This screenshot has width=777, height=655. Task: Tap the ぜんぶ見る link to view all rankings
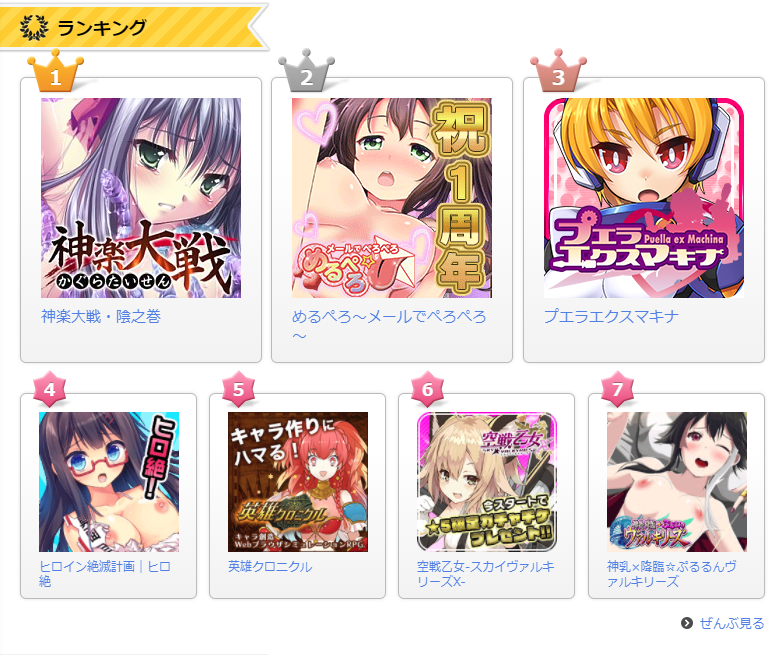pyautogui.click(x=731, y=623)
